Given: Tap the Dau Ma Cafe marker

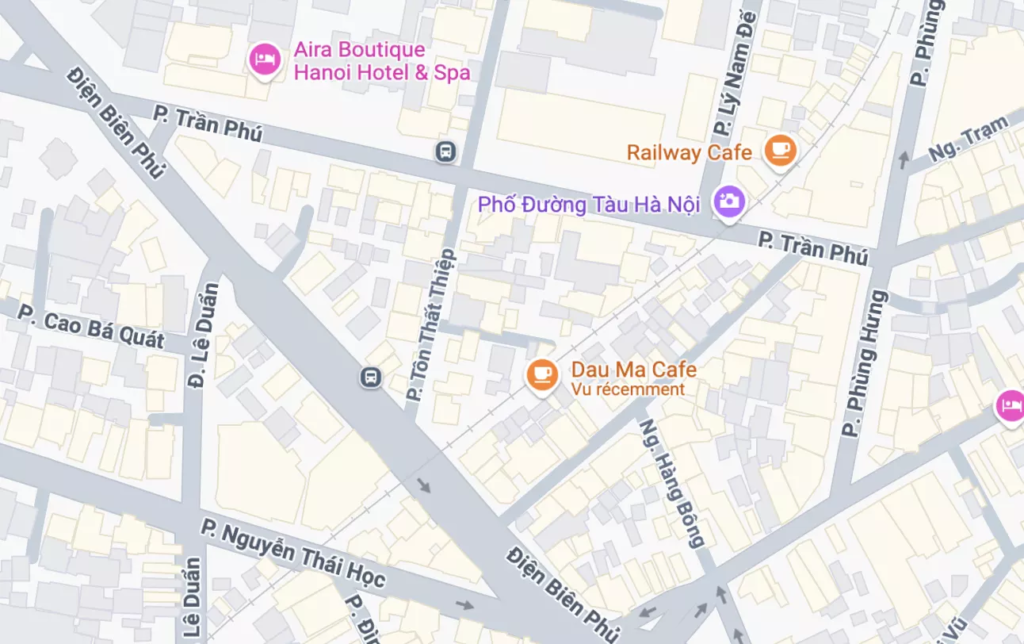Looking at the screenshot, I should (542, 374).
